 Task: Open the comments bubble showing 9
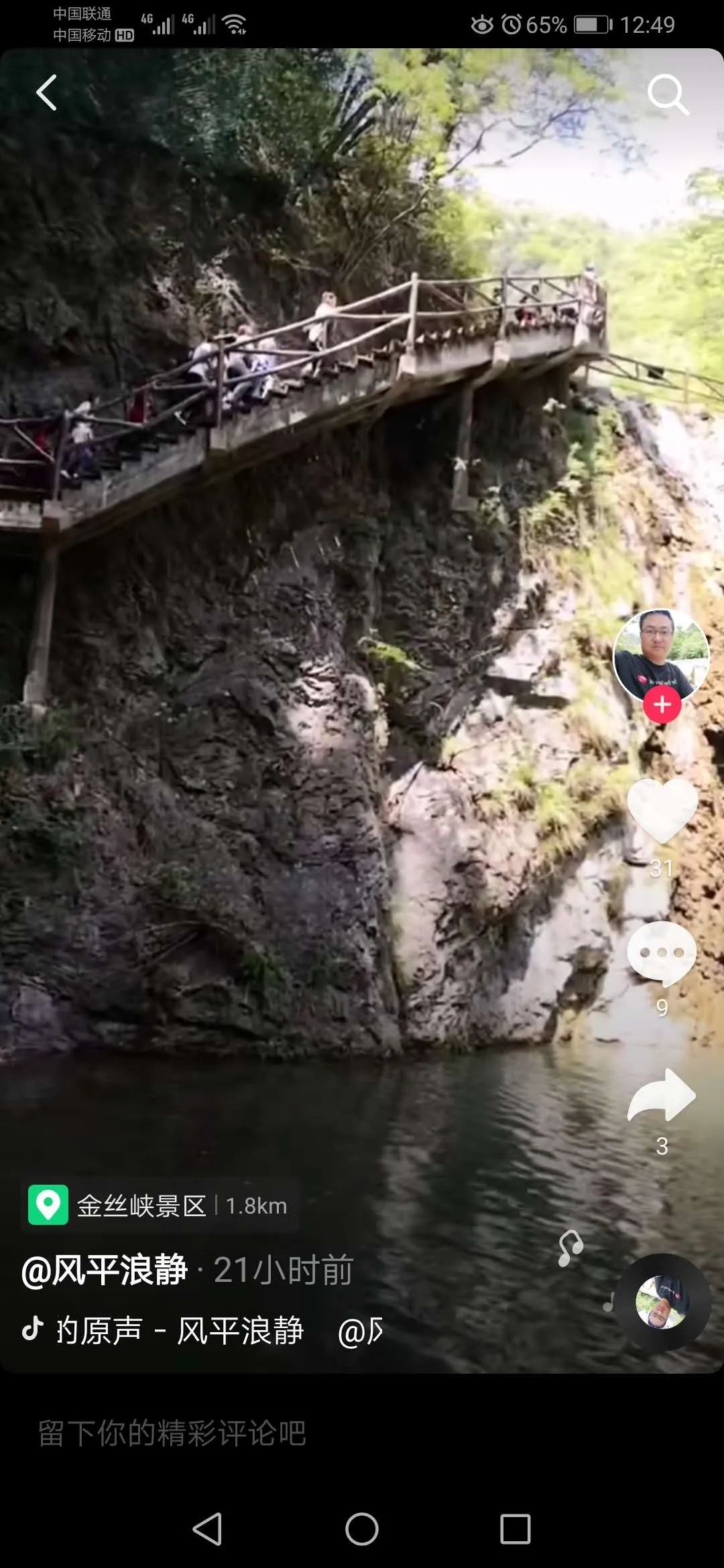click(x=662, y=954)
